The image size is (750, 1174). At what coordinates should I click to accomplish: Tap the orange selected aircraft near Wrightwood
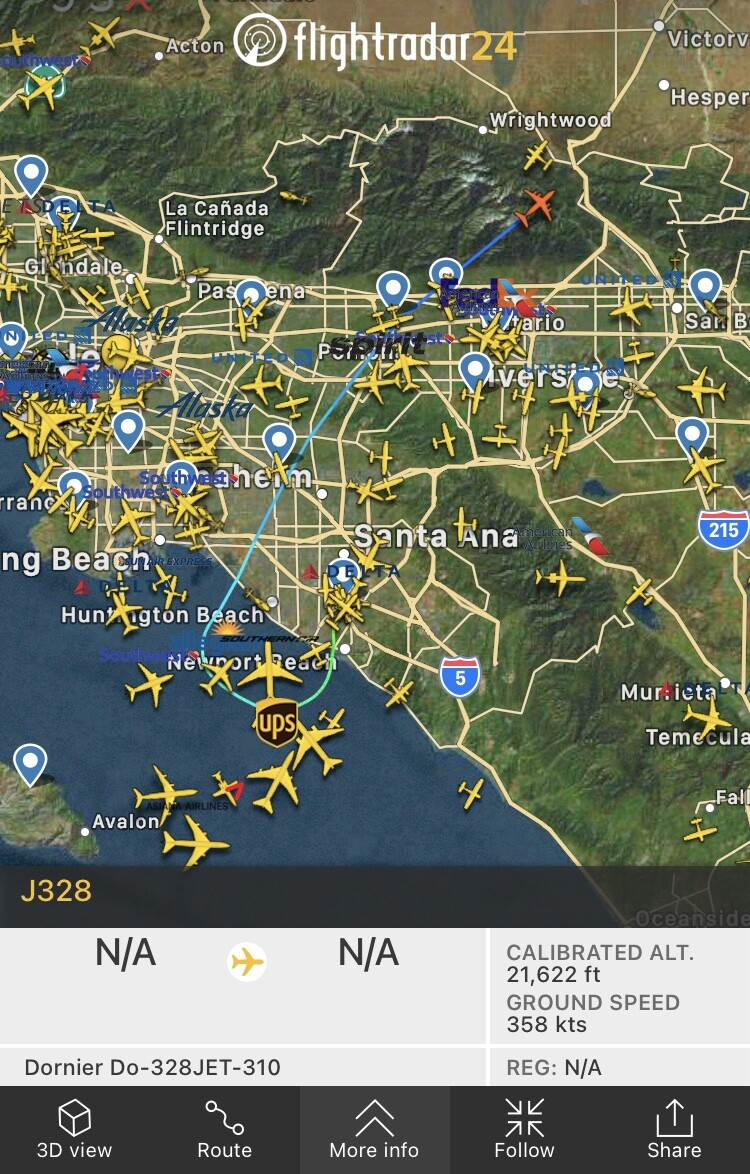(537, 207)
